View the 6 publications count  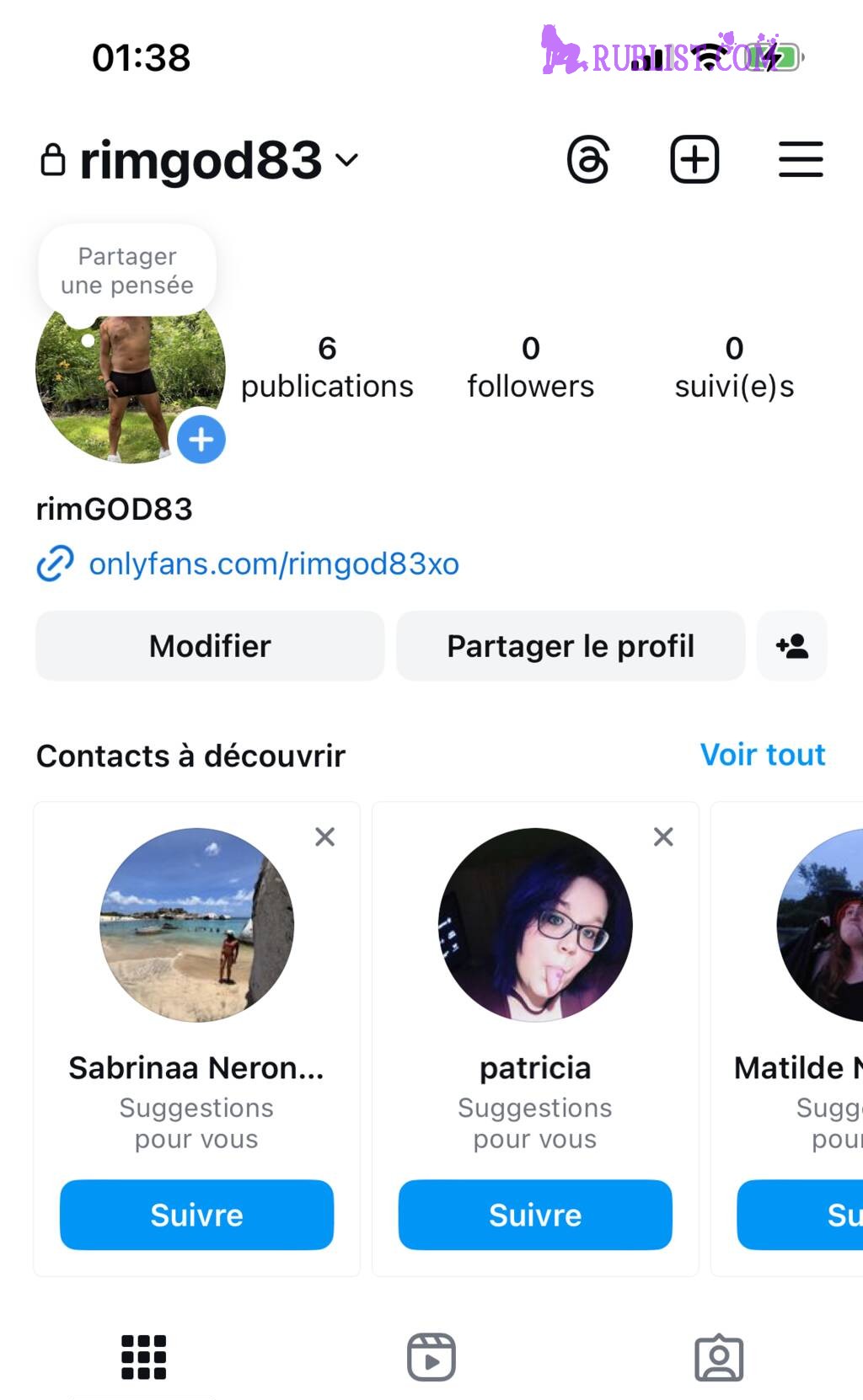pos(327,366)
